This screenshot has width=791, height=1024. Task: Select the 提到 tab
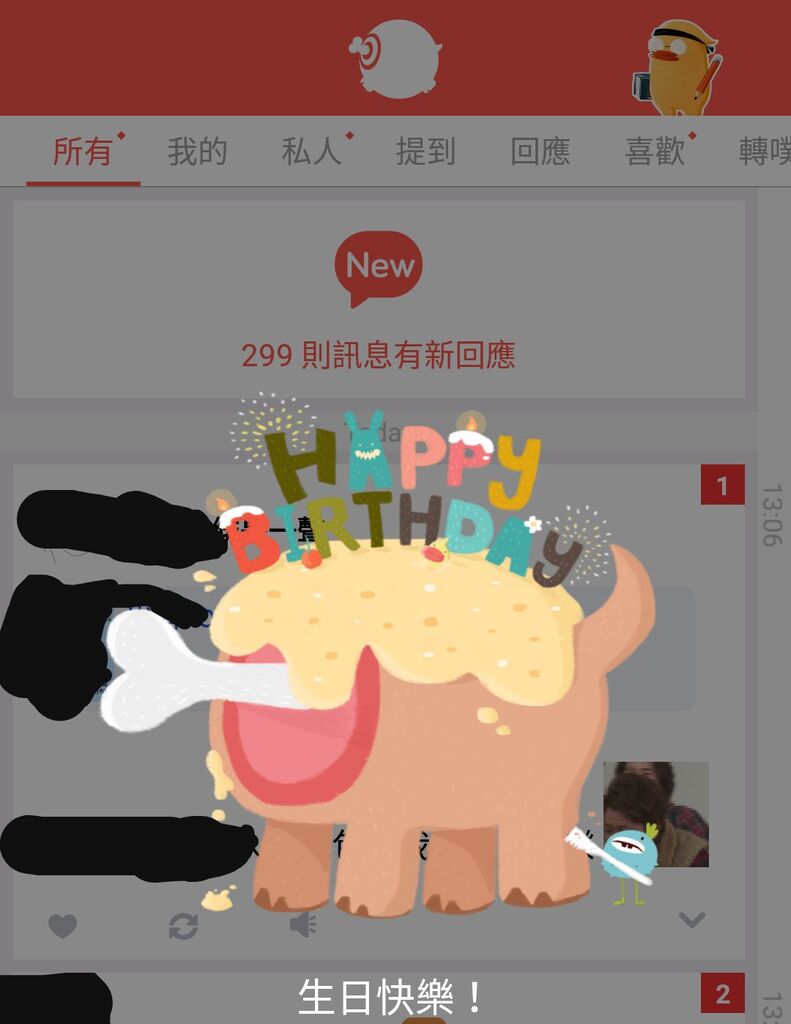click(425, 152)
